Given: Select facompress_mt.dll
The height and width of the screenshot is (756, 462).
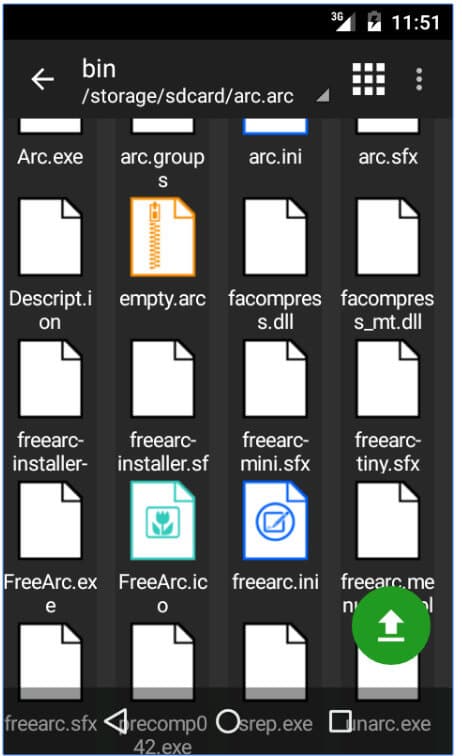Looking at the screenshot, I should [387, 264].
